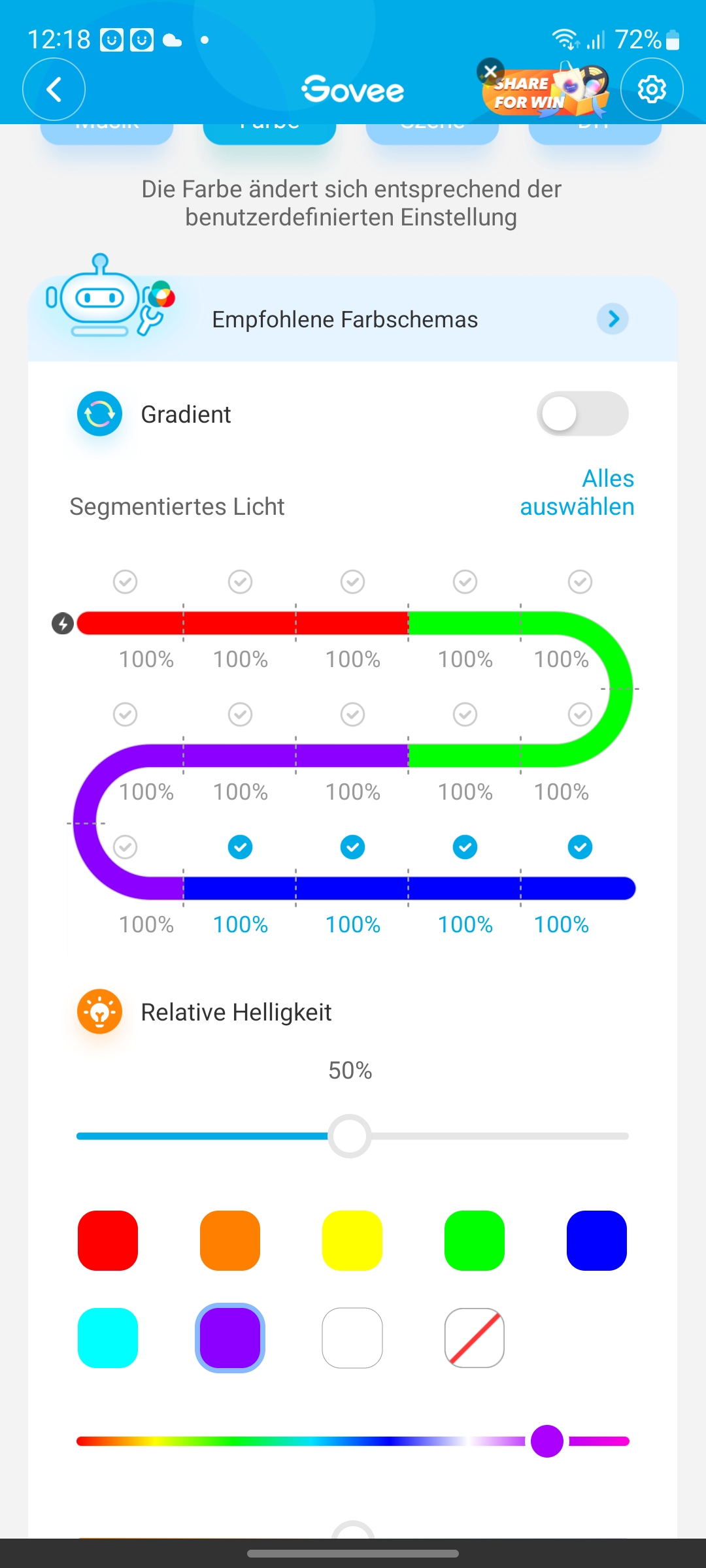Deselect the last blue segment checkbox

pyautogui.click(x=580, y=847)
